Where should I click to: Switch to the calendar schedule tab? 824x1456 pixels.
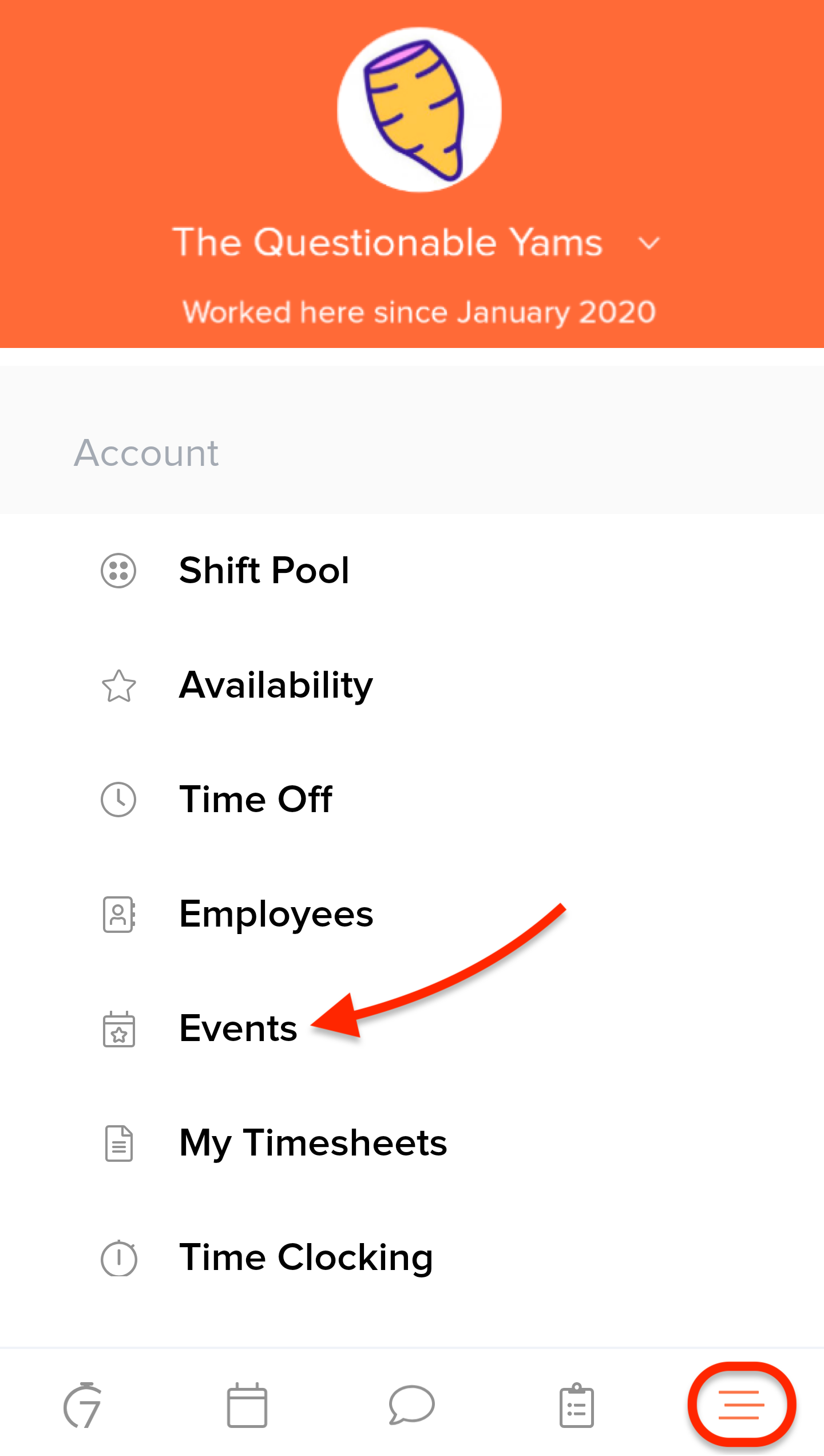click(247, 1405)
